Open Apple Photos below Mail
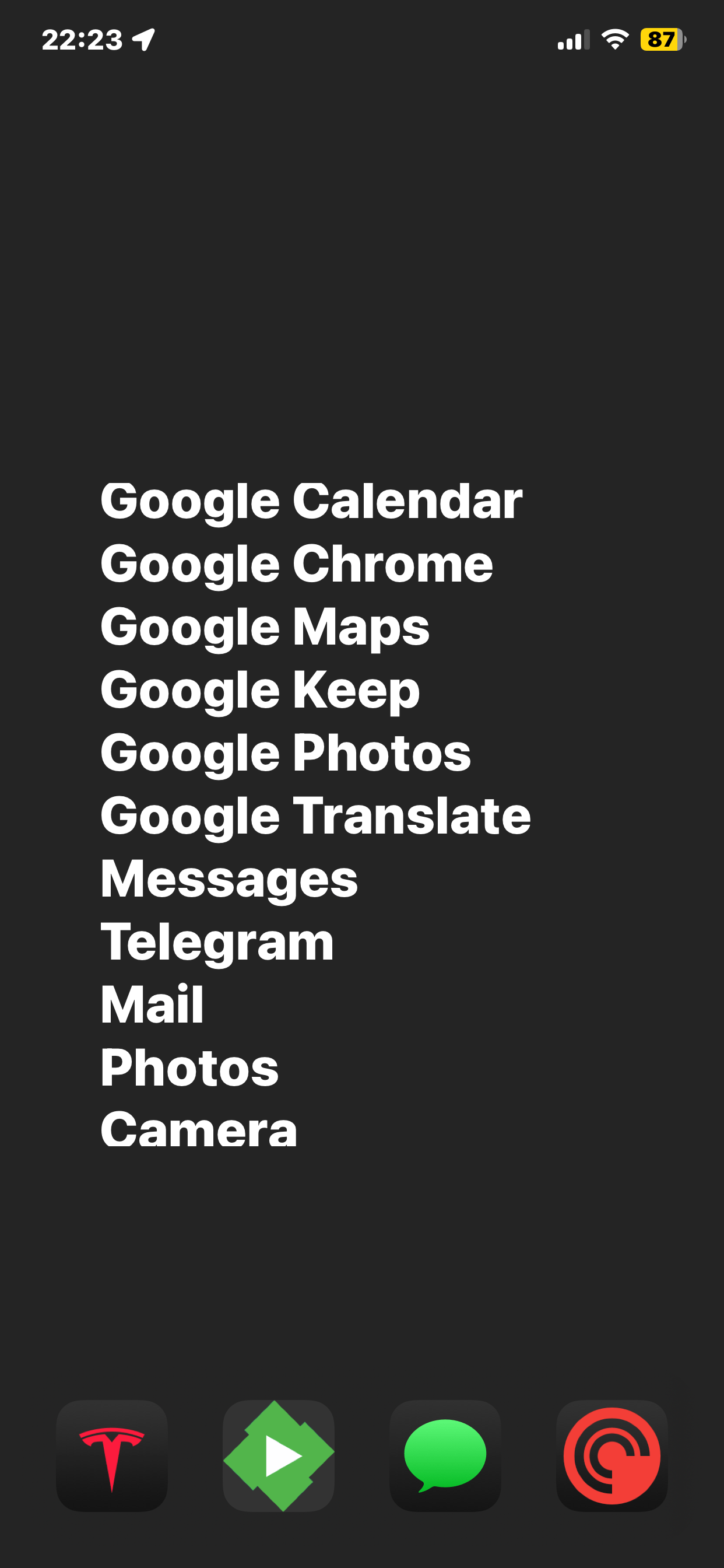This screenshot has height=1568, width=724. pyautogui.click(x=189, y=1068)
